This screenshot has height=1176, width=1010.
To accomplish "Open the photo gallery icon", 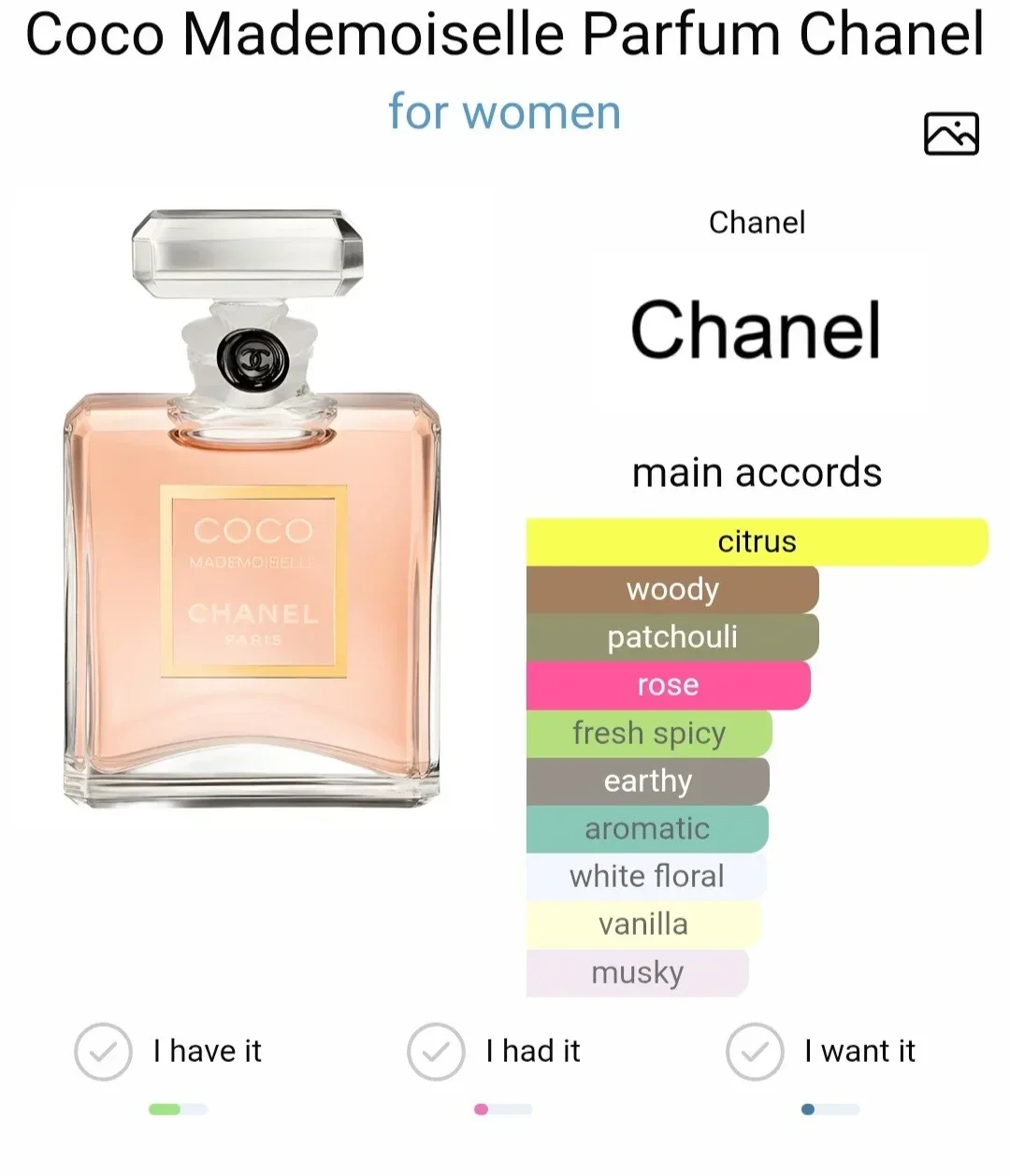I will (x=951, y=134).
